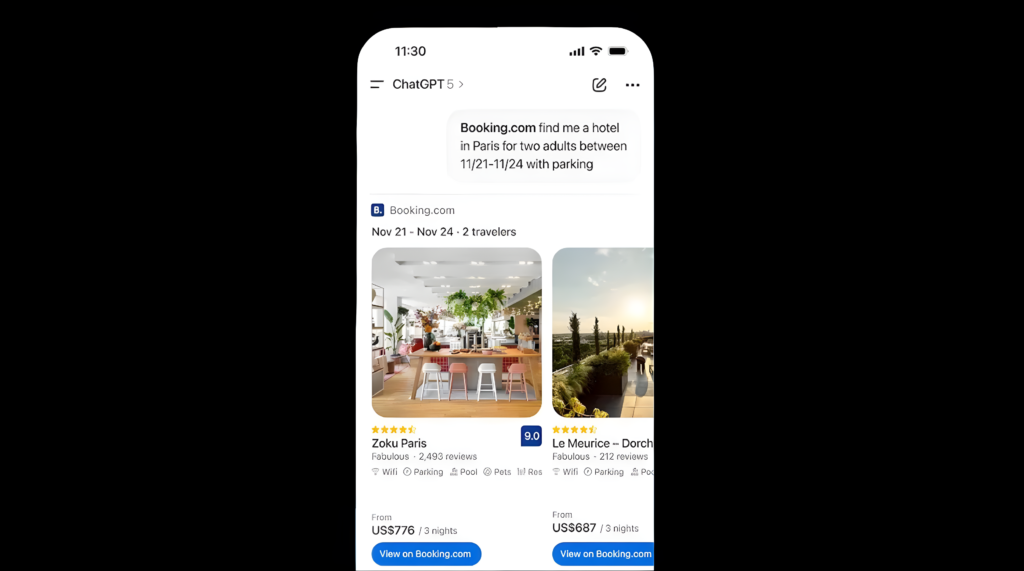Open the three-dot overflow menu
The width and height of the screenshot is (1024, 571).
pyautogui.click(x=632, y=85)
